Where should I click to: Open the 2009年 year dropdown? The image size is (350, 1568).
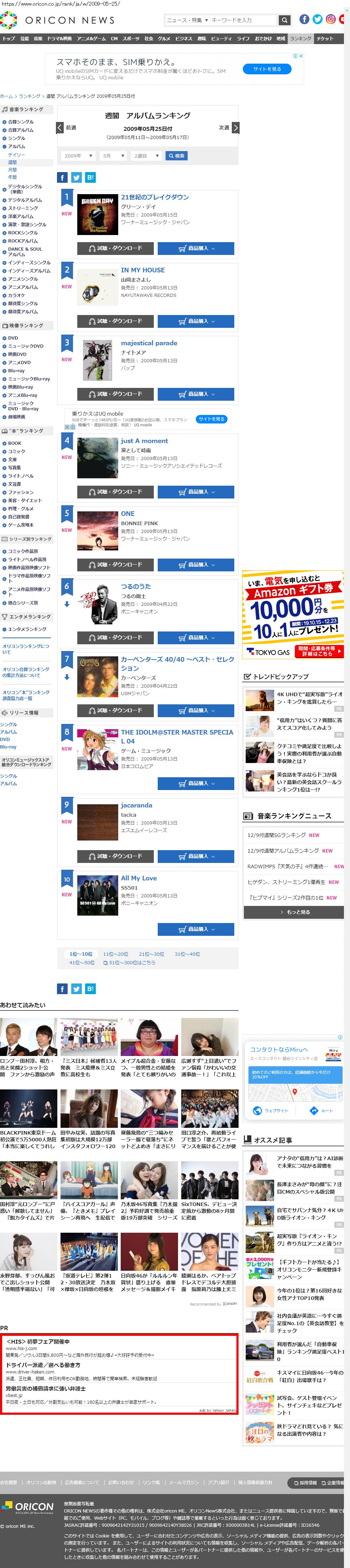click(x=78, y=156)
